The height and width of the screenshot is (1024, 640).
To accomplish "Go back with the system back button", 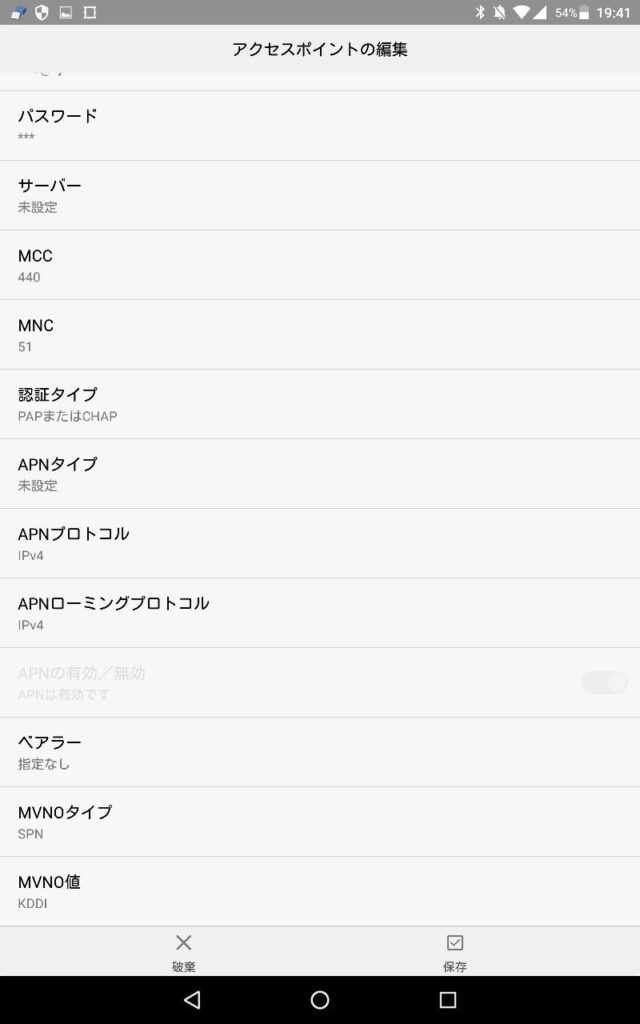I will pyautogui.click(x=192, y=1000).
